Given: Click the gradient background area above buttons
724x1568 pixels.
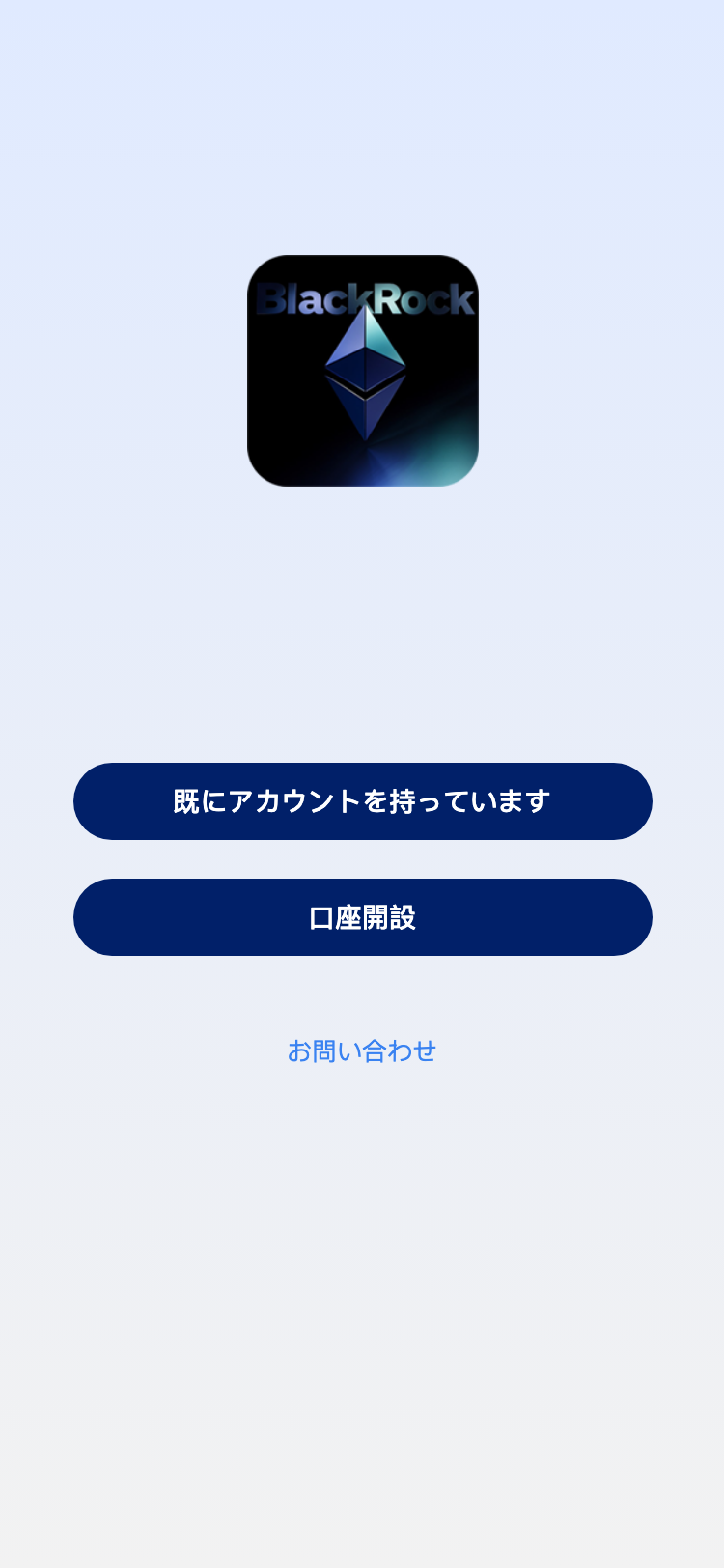Looking at the screenshot, I should [362, 628].
